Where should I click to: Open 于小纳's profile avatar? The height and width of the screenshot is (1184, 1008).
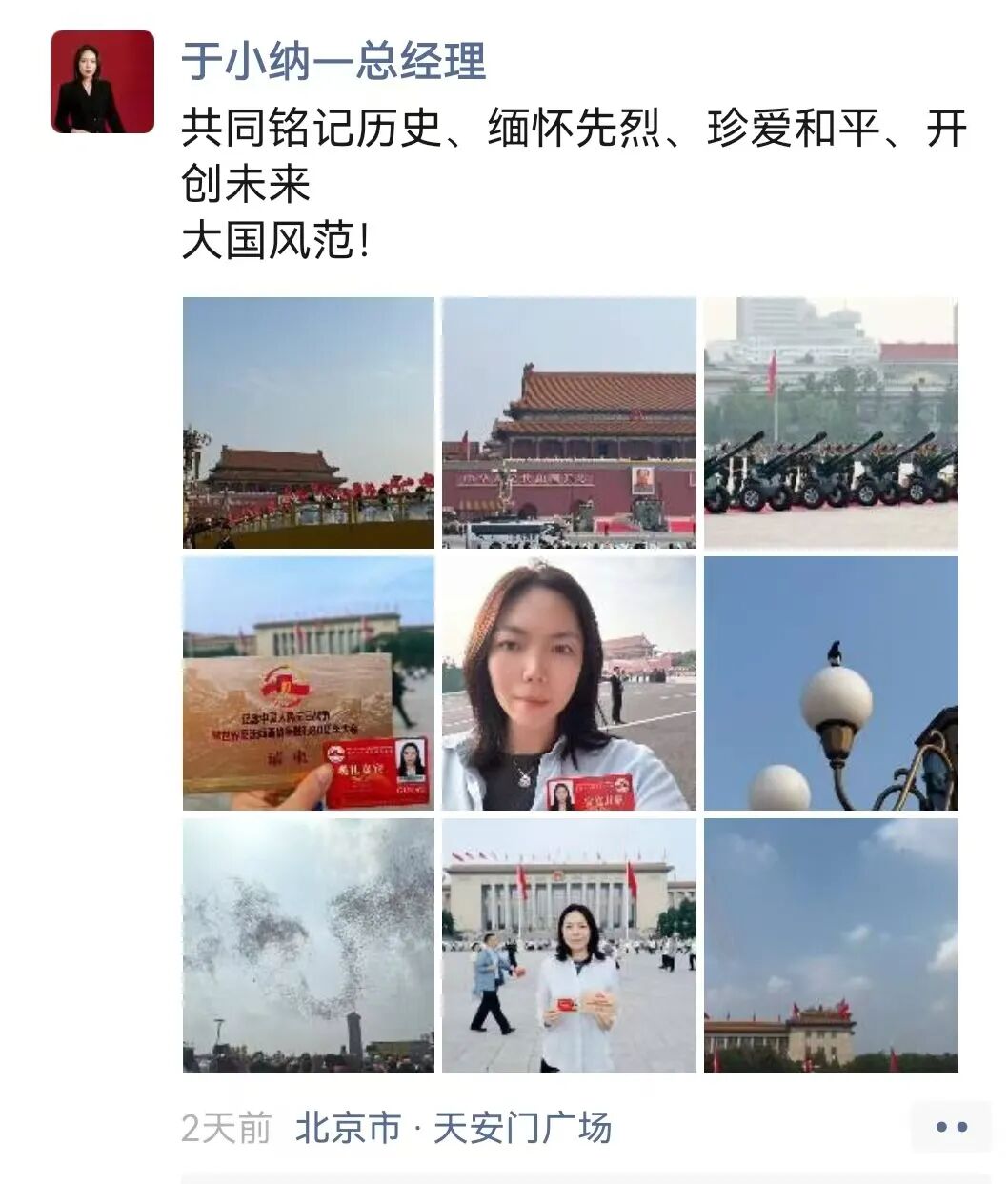(x=102, y=82)
